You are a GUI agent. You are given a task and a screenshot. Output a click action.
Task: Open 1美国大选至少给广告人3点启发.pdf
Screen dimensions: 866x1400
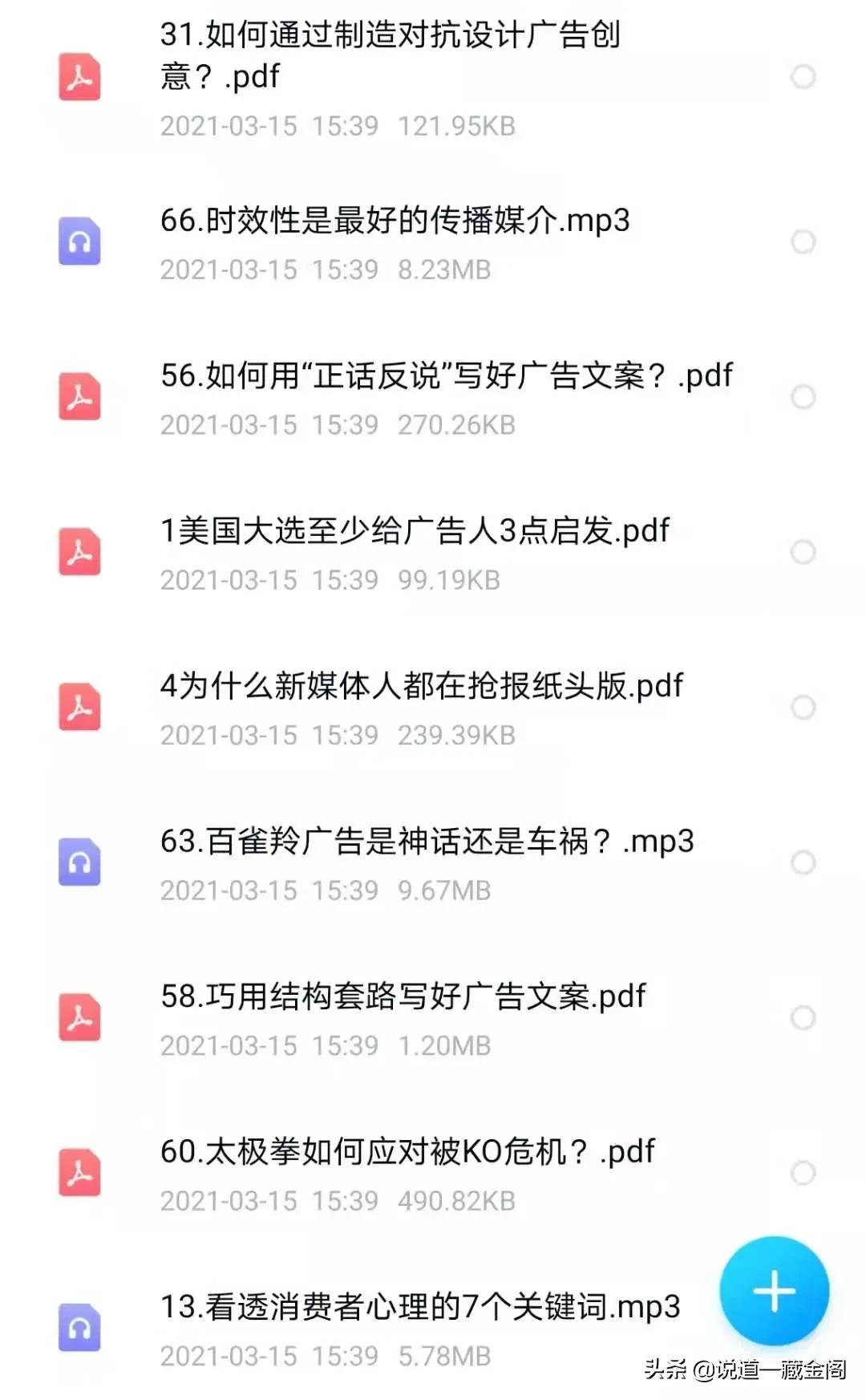(x=415, y=531)
